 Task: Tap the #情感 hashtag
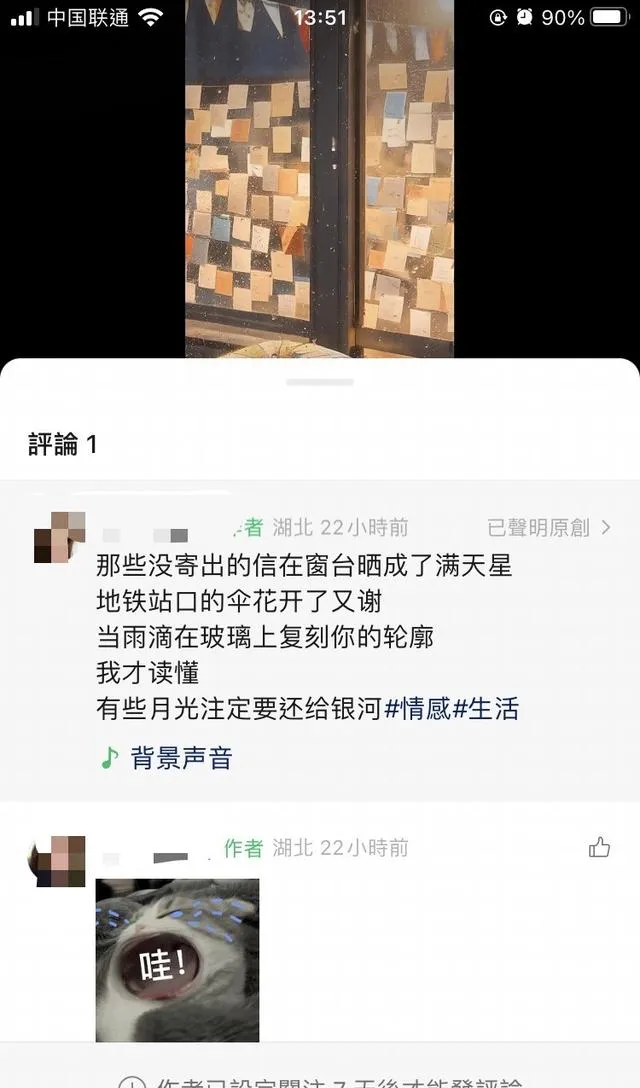(x=418, y=709)
